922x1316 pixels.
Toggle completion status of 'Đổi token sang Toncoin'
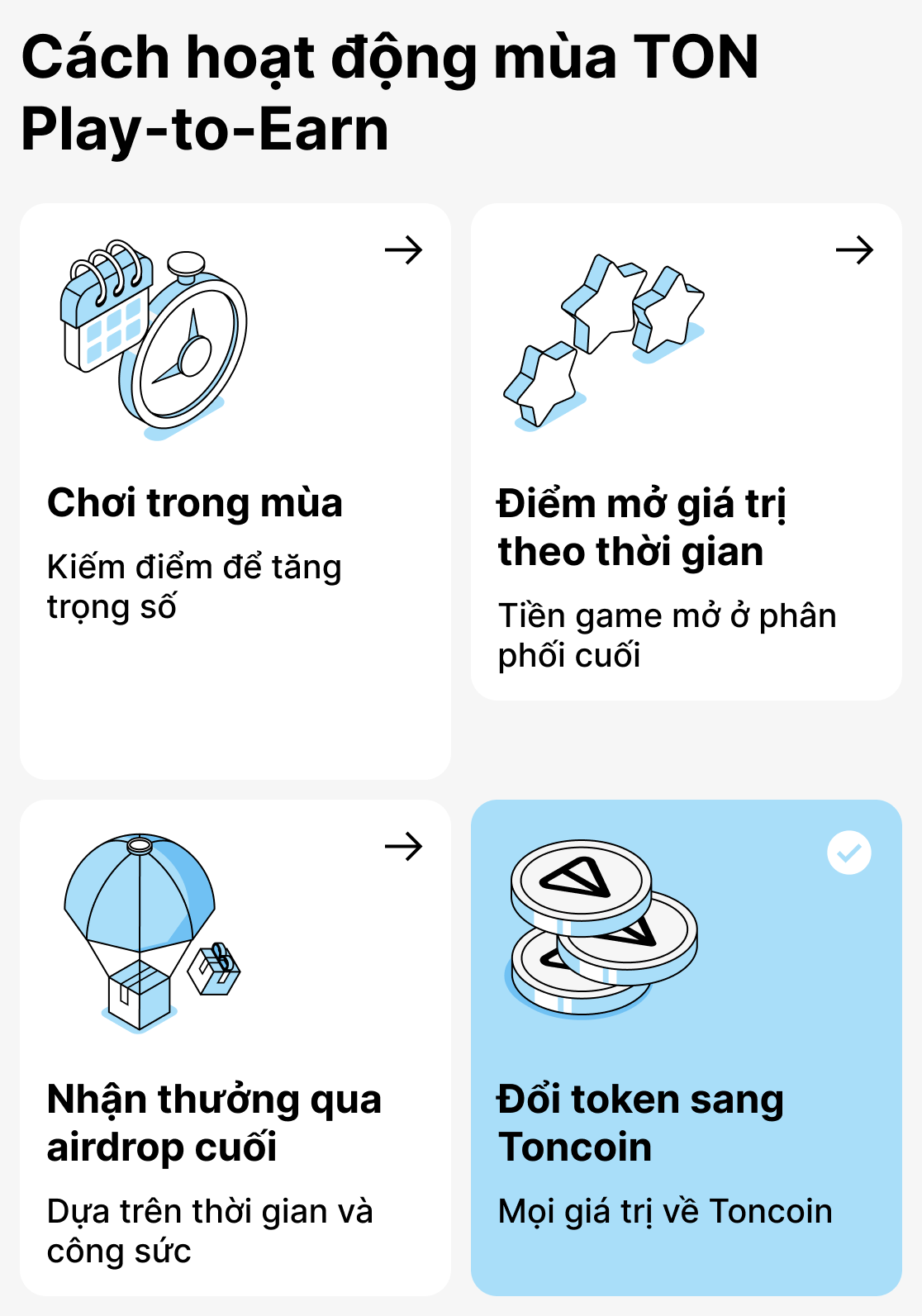coord(848,853)
